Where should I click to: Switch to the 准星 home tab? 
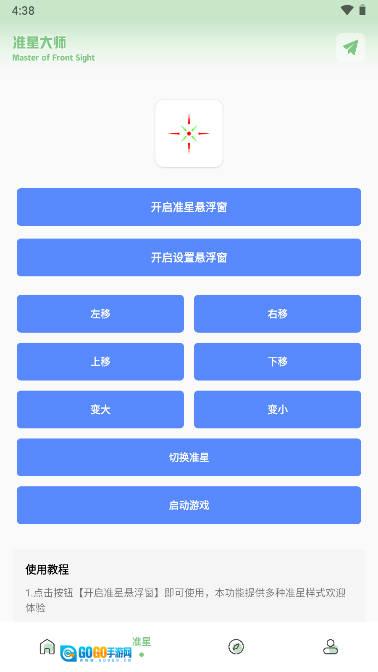tap(47, 647)
